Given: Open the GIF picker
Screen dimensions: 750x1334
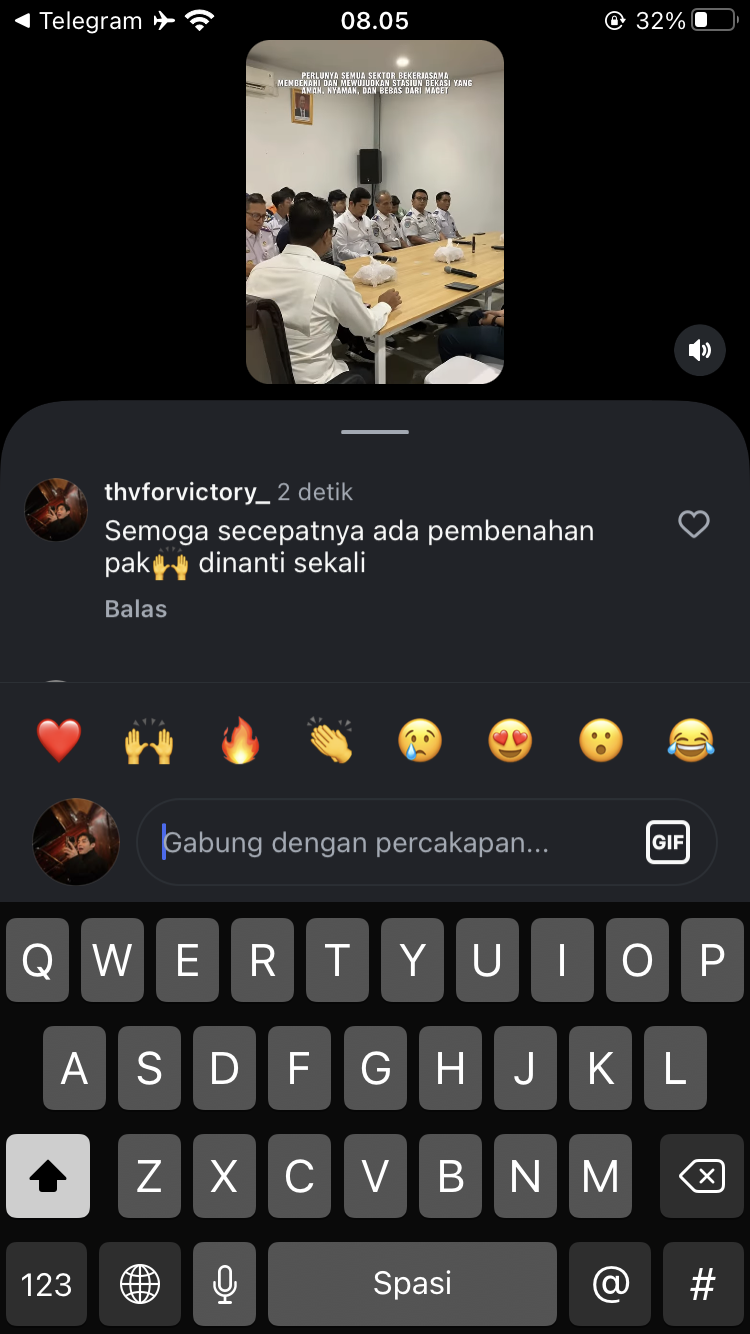Looking at the screenshot, I should (667, 842).
